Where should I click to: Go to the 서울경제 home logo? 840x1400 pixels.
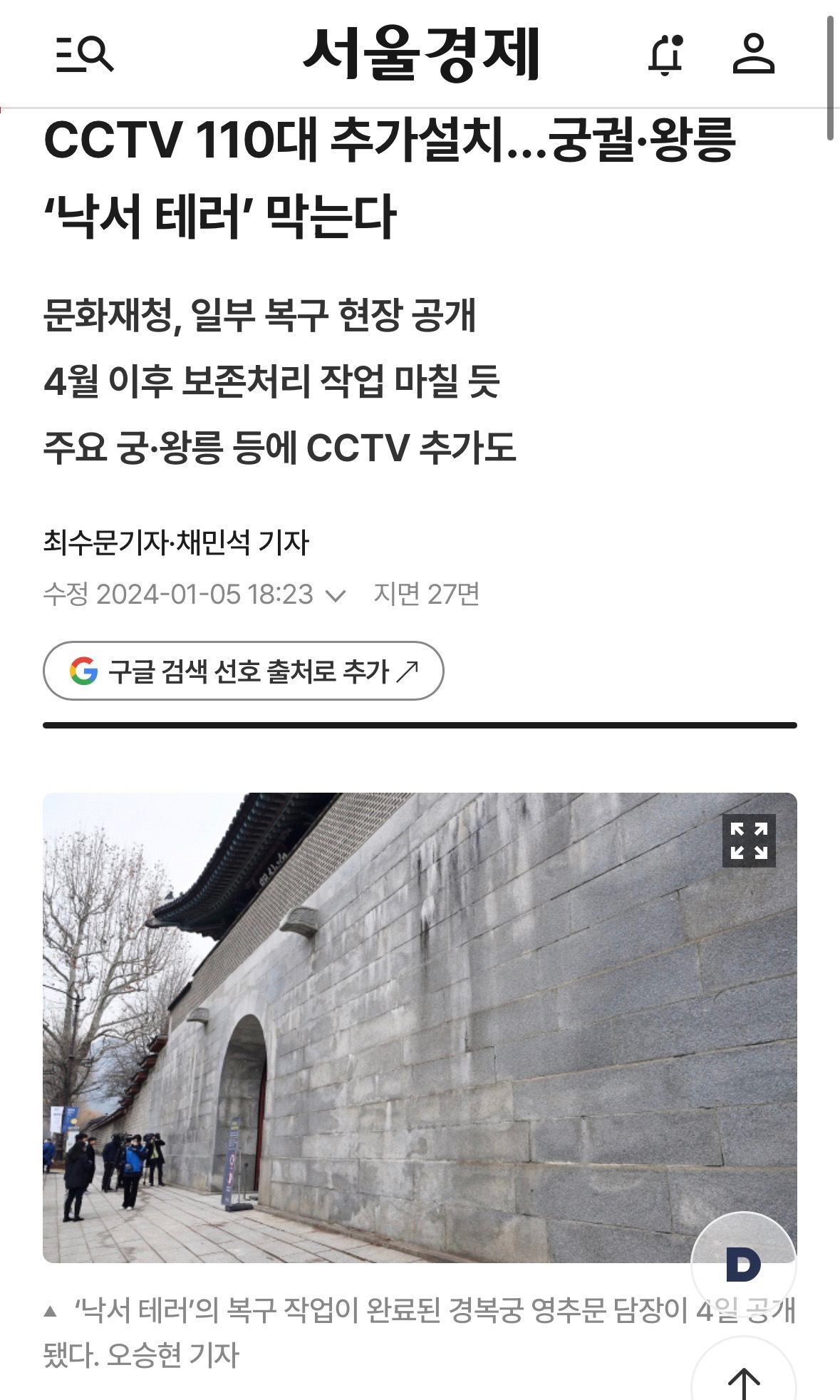click(422, 53)
